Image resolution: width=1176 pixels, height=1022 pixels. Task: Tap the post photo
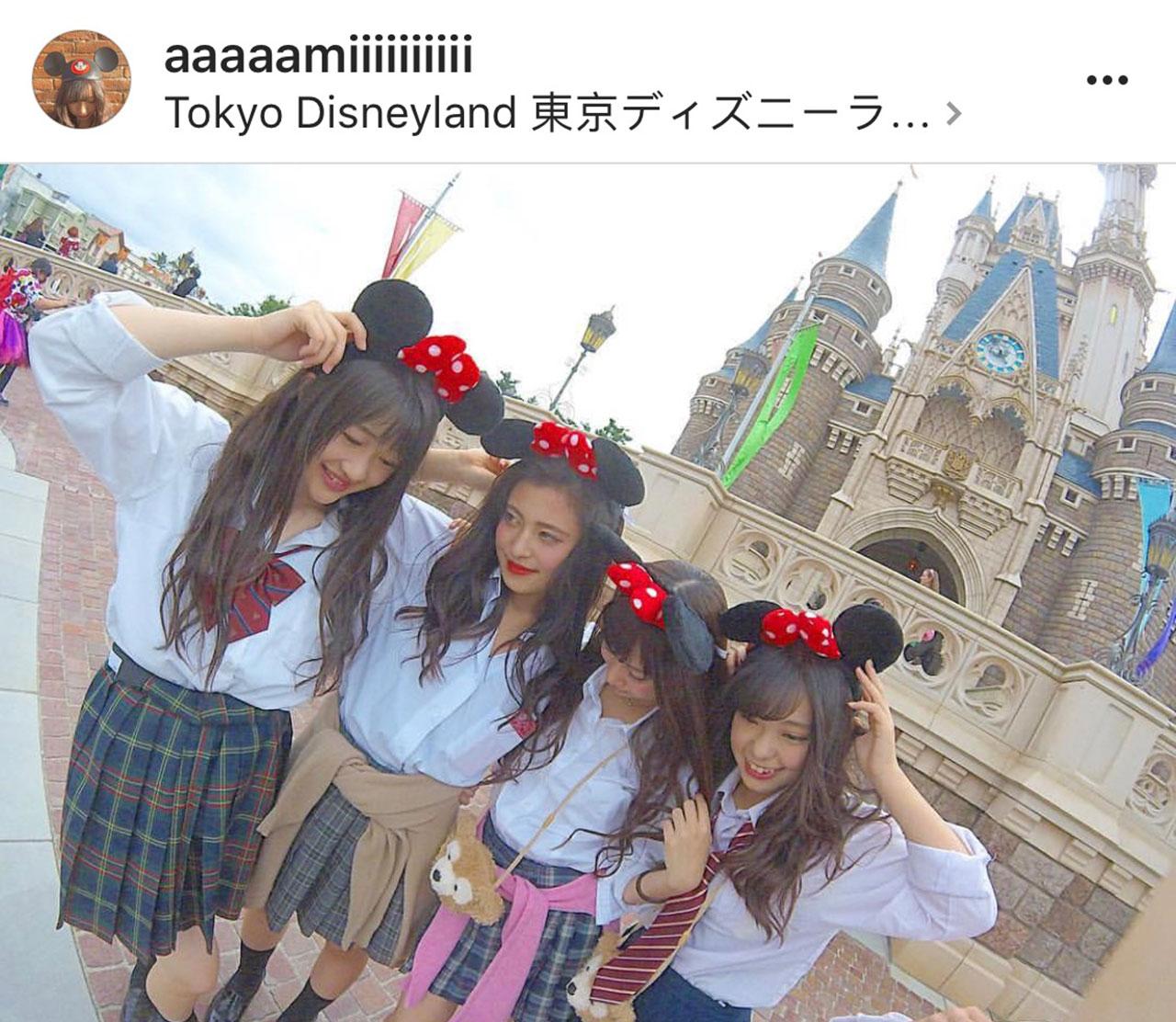588,592
